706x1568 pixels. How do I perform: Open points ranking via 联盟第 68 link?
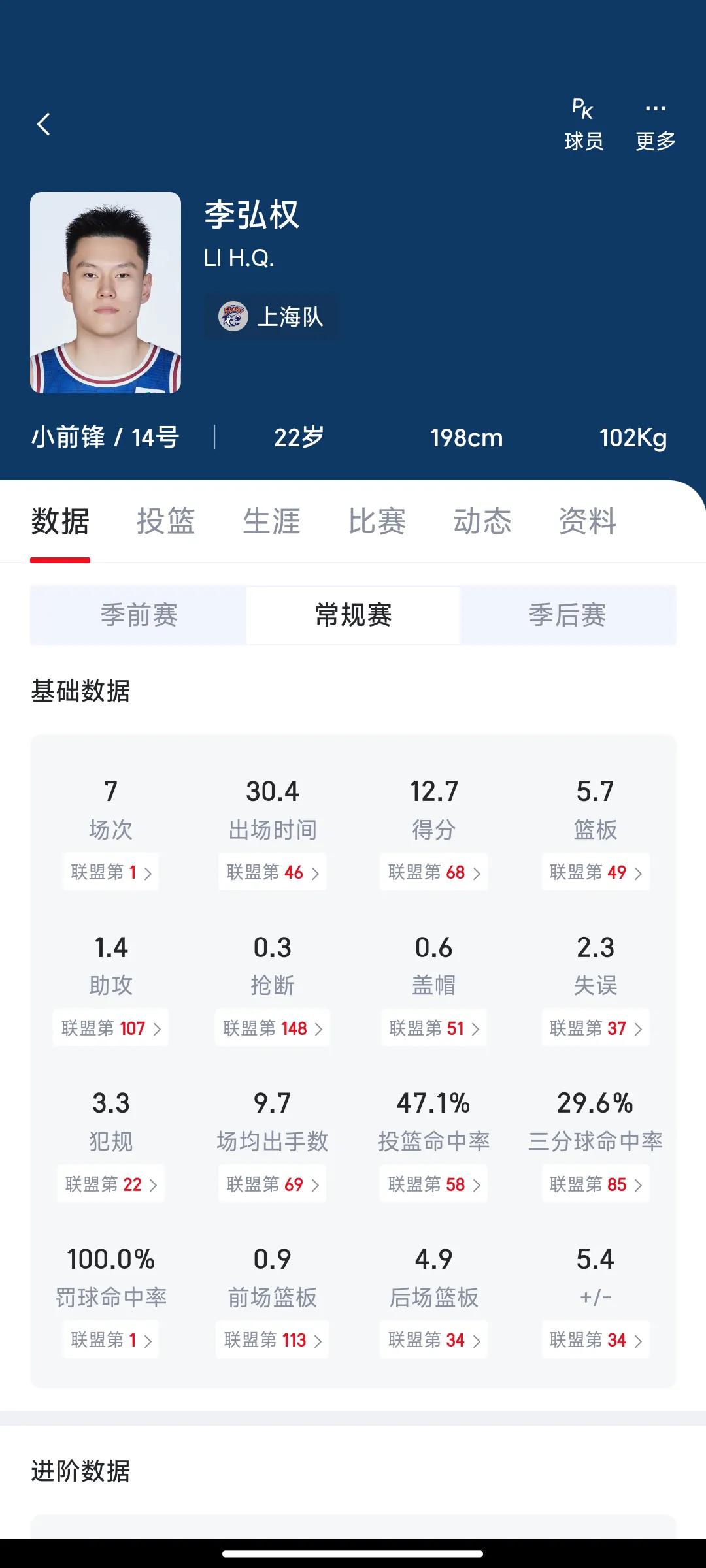pos(433,872)
